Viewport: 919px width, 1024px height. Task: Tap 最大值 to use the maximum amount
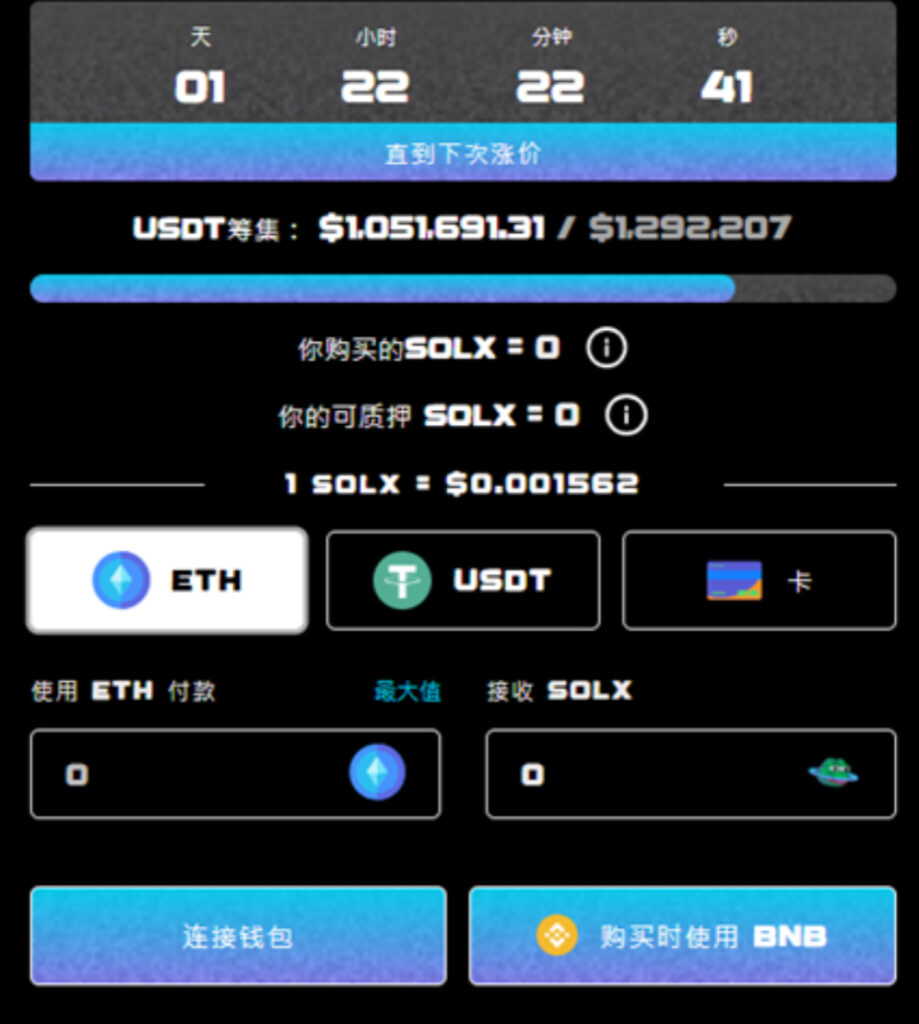pos(407,691)
